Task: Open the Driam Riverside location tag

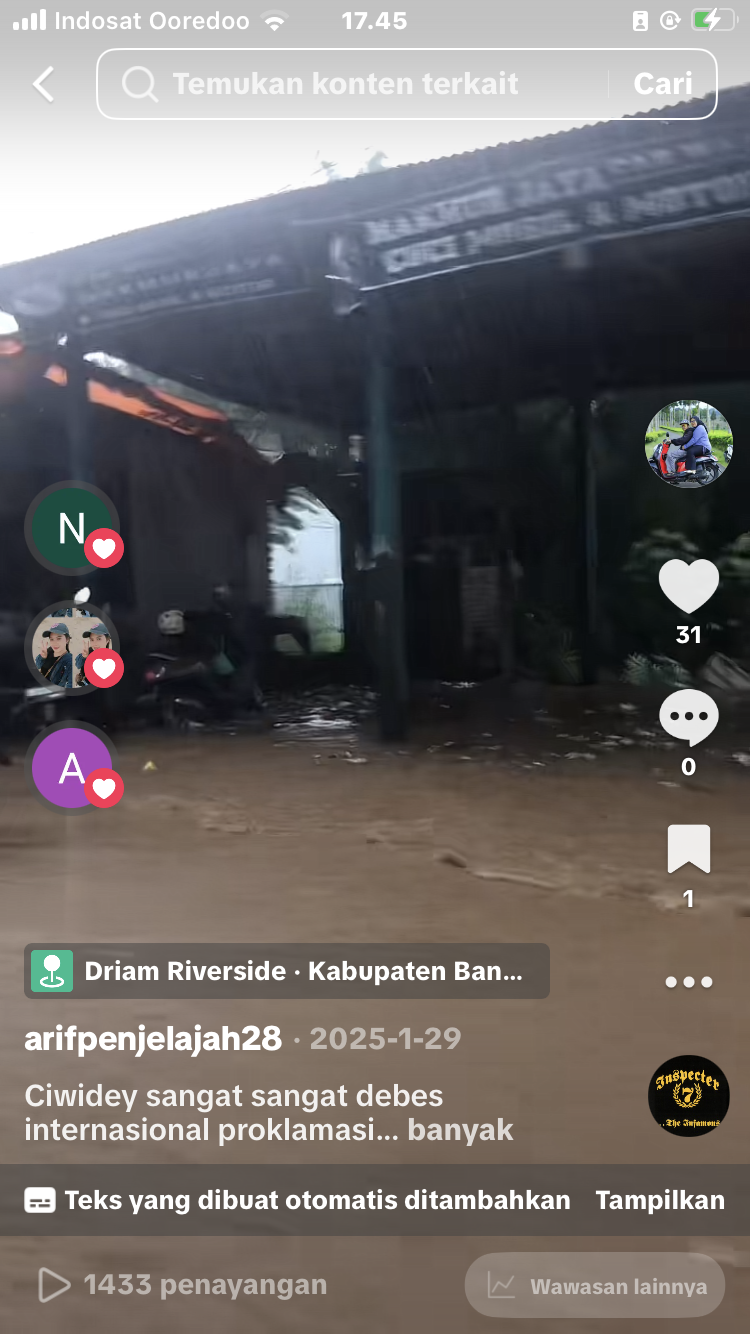Action: pyautogui.click(x=286, y=971)
